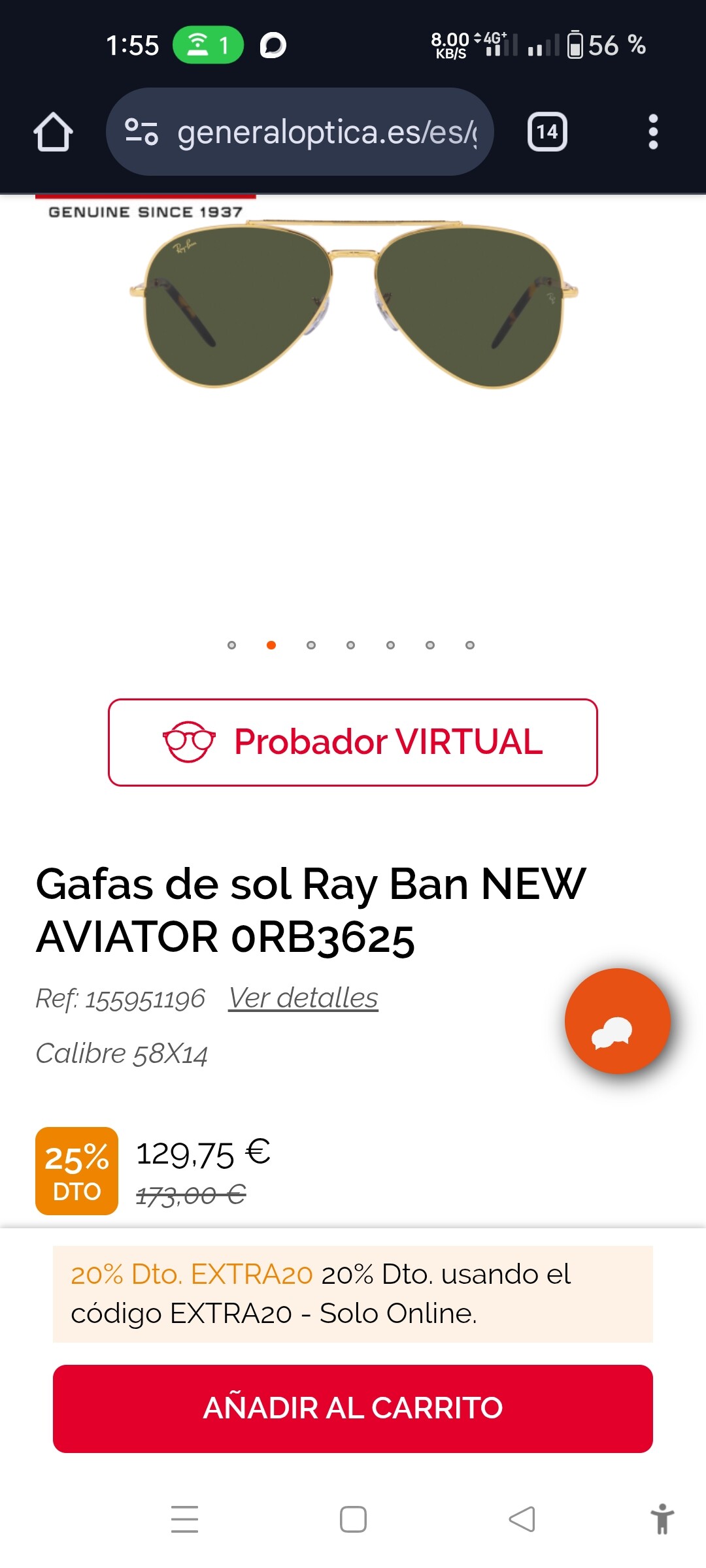706x1568 pixels.
Task: Tap the site information icon in address bar
Action: coord(141,132)
